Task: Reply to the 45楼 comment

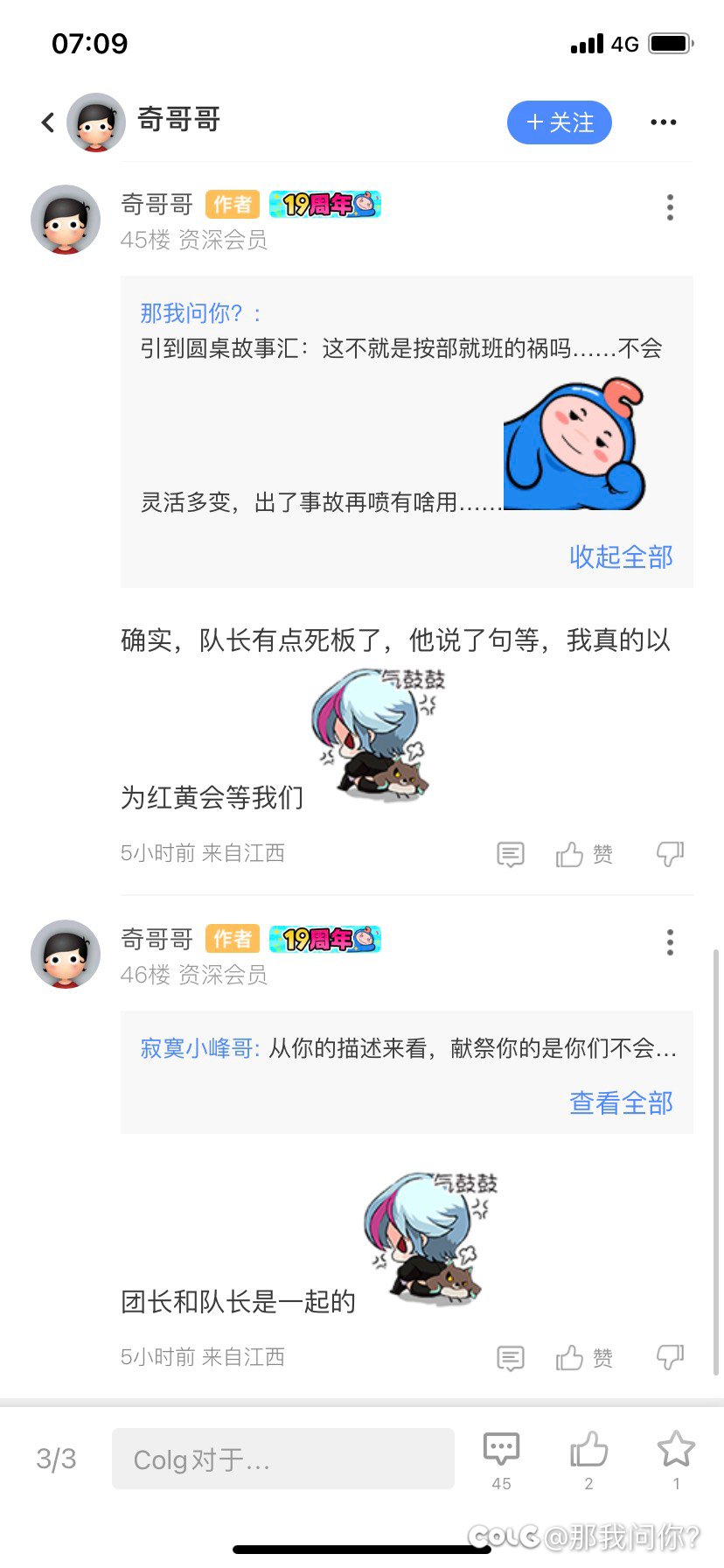Action: click(x=511, y=854)
